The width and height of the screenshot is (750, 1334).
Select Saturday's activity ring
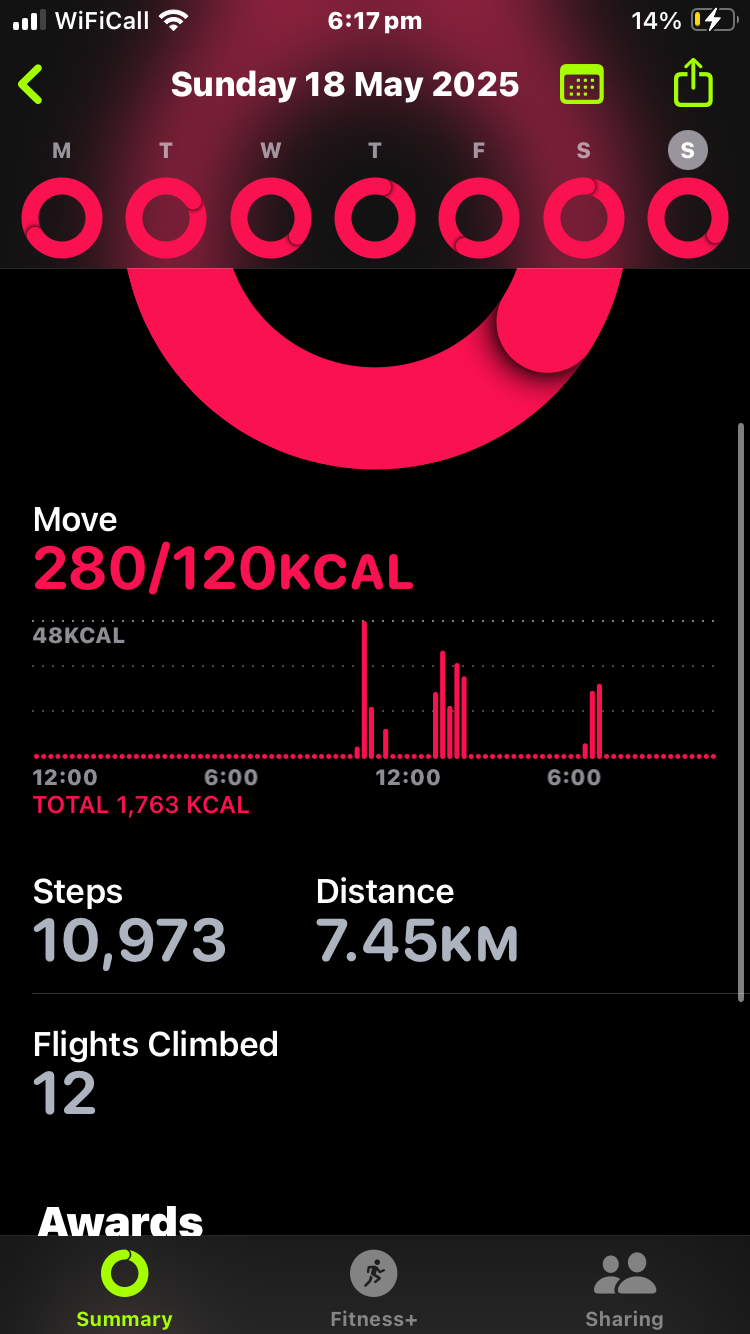(x=583, y=217)
